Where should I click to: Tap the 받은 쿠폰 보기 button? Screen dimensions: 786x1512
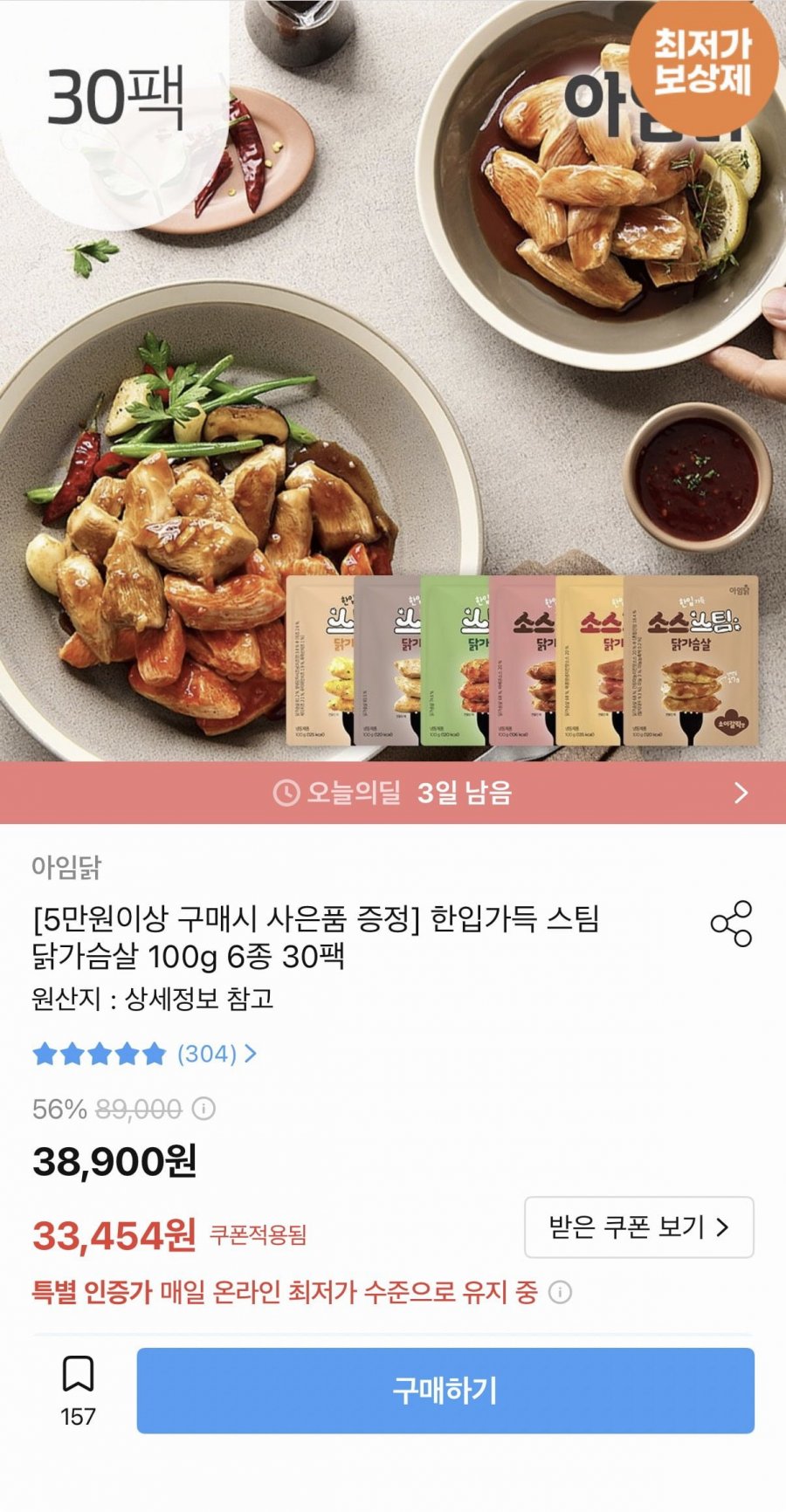(x=638, y=1227)
